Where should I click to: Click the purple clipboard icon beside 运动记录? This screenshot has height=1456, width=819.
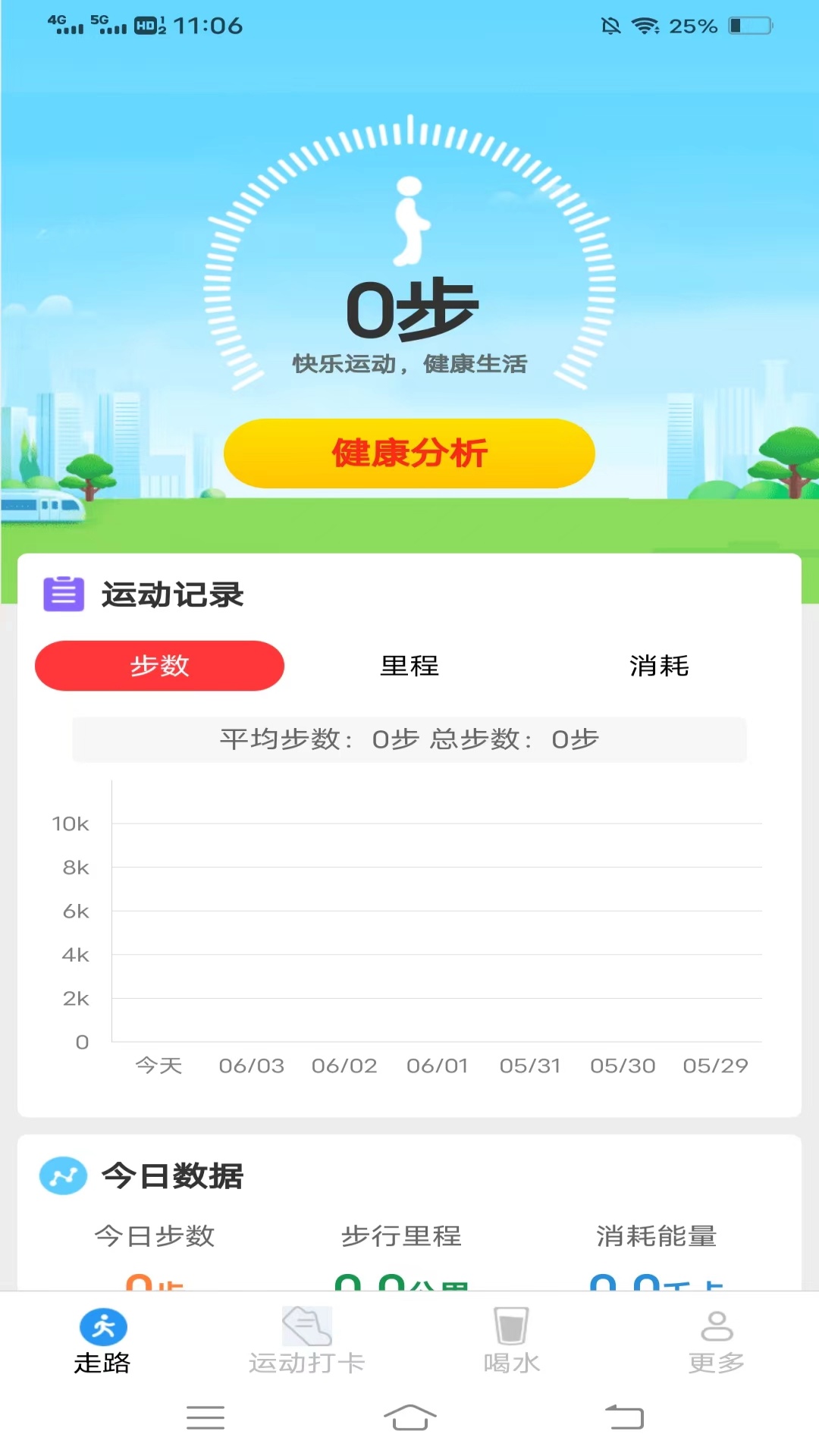coord(64,595)
